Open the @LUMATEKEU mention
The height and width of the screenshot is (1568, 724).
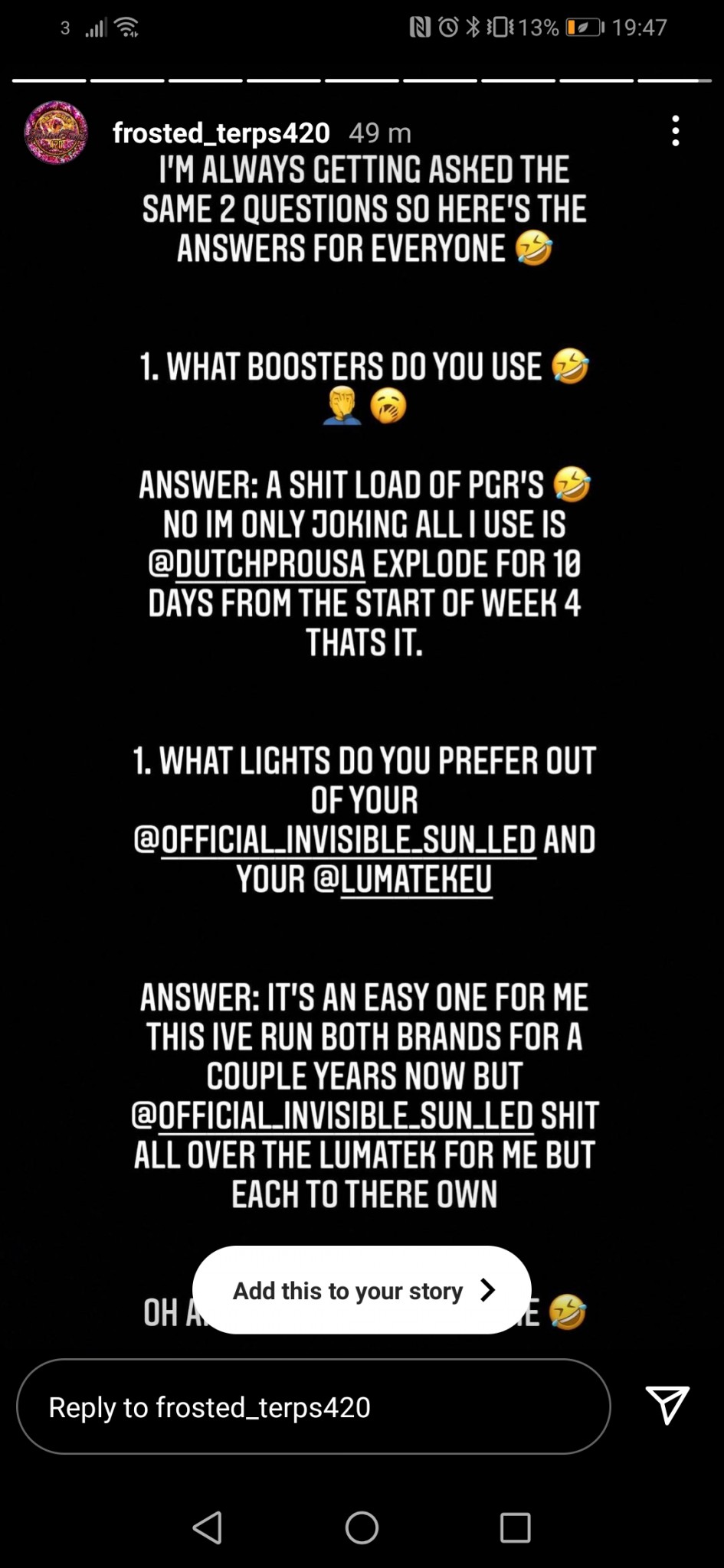pos(403,879)
